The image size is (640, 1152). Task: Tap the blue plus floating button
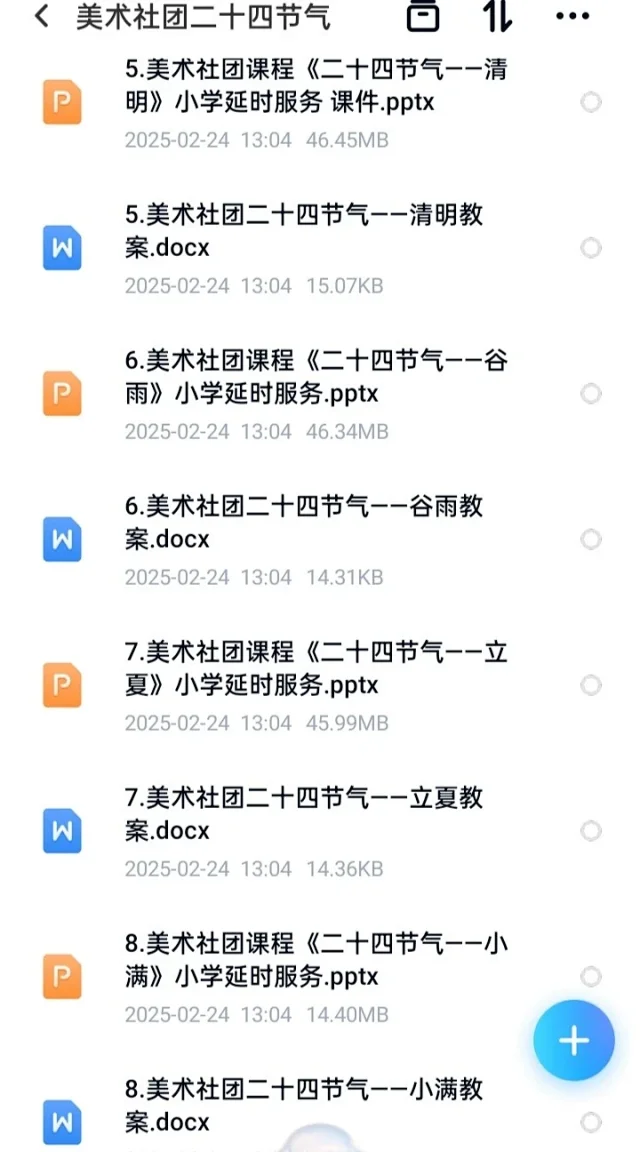(x=574, y=1040)
